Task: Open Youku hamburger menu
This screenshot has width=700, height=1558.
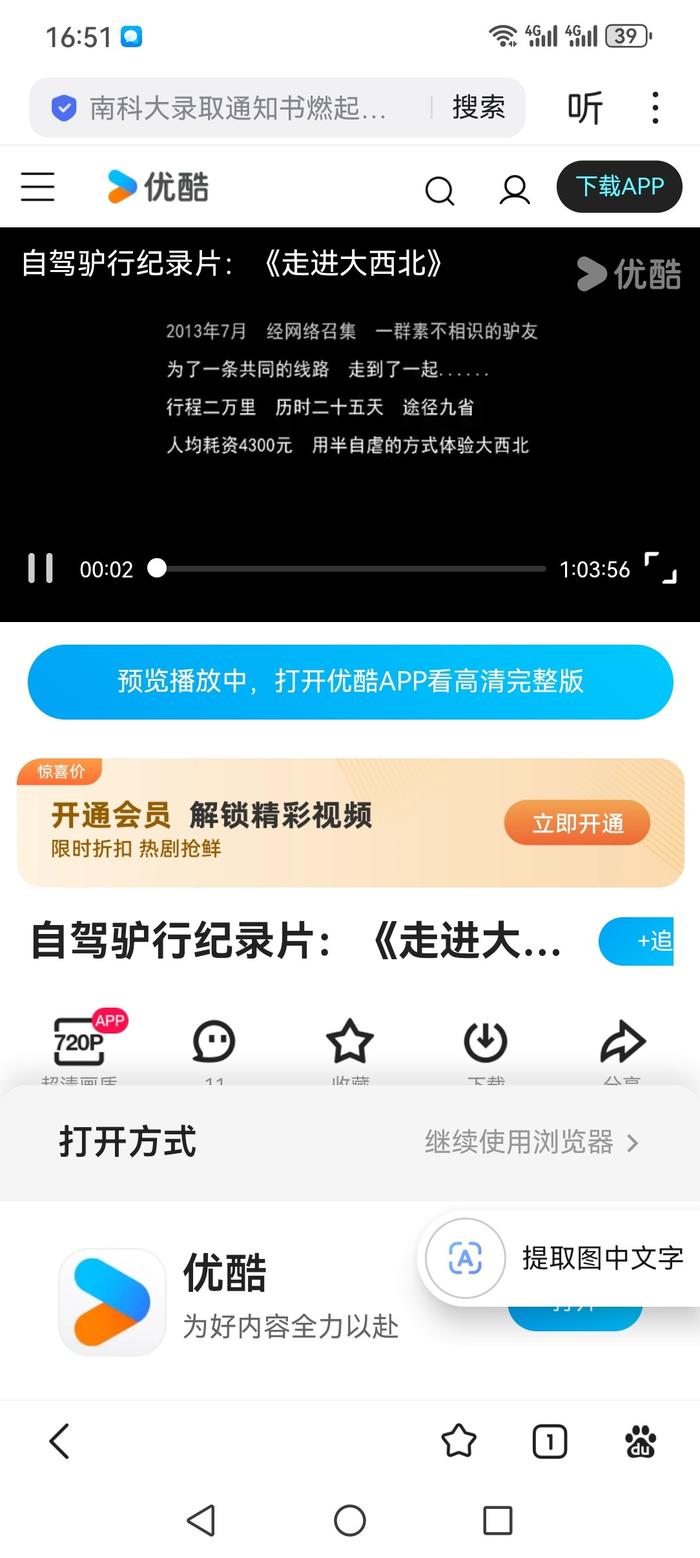Action: coord(38,187)
